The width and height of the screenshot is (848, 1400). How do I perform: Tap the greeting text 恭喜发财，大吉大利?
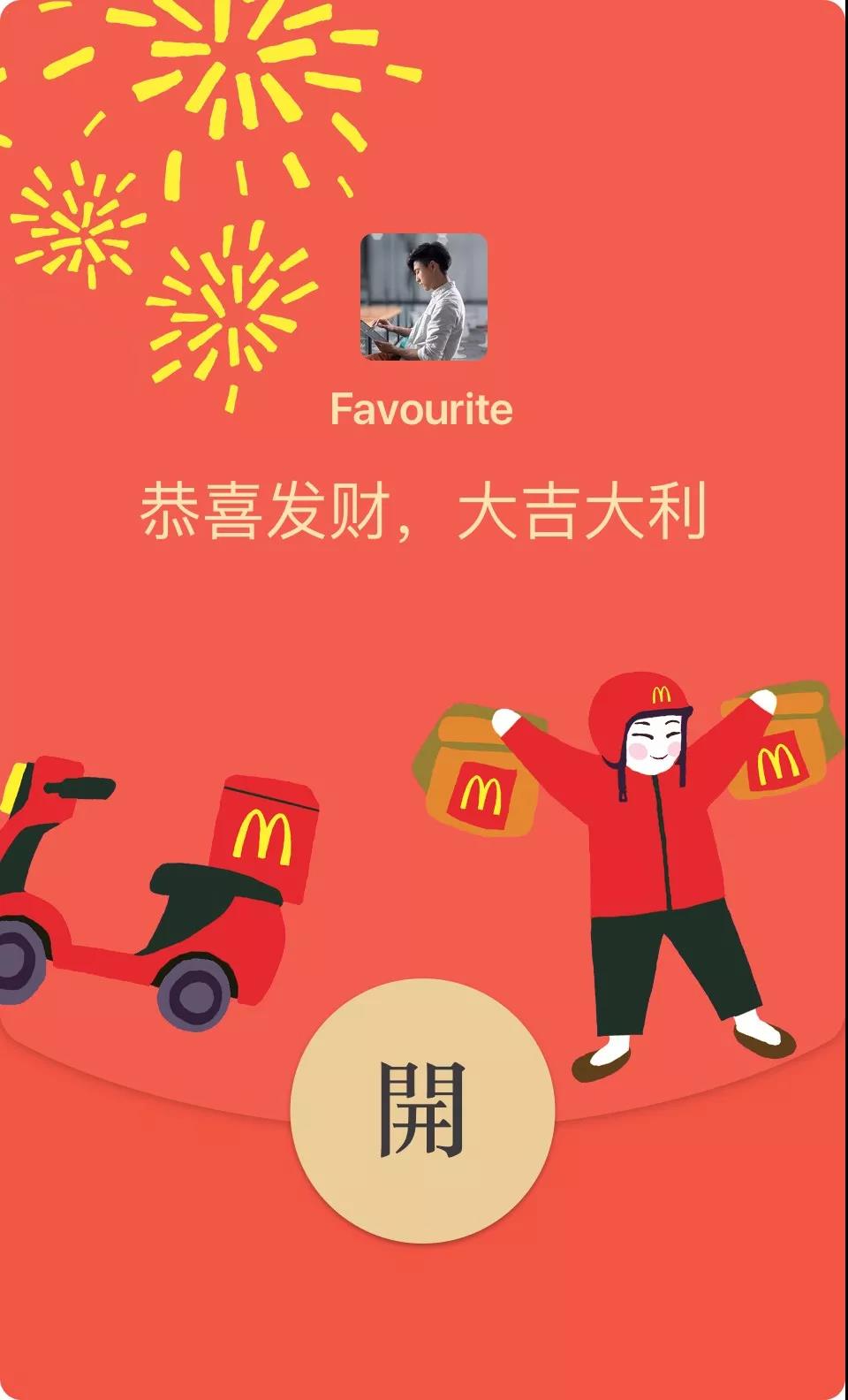pos(422,511)
